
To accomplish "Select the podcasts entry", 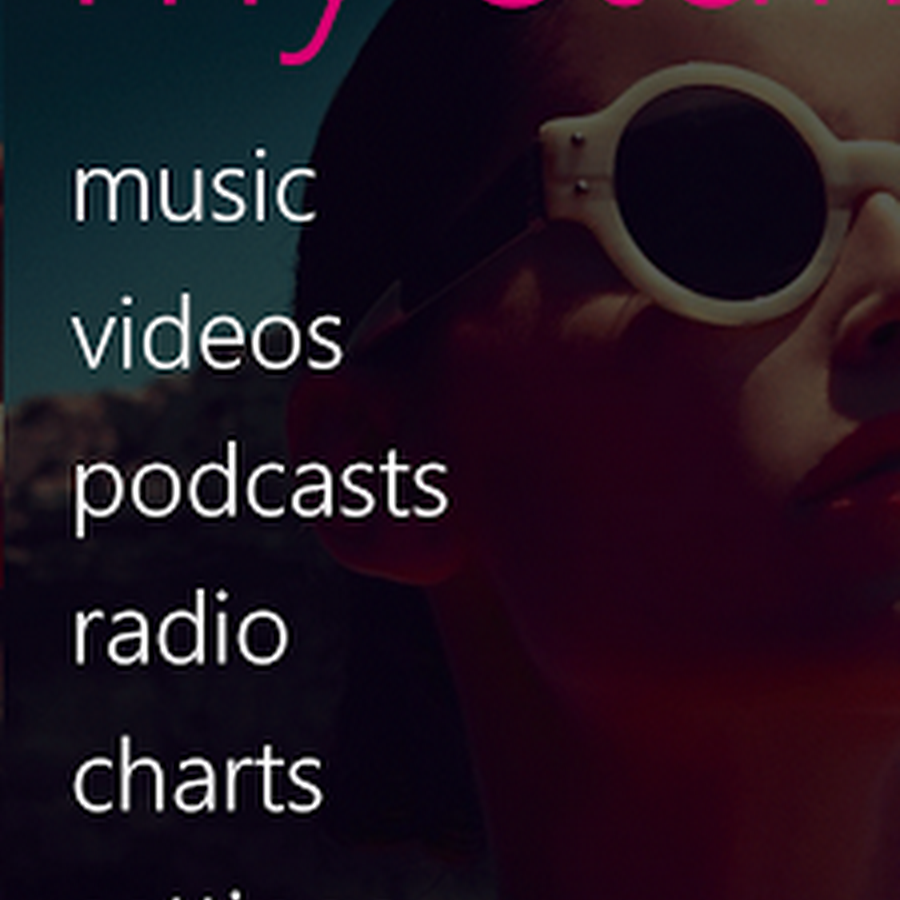I will click(x=259, y=487).
